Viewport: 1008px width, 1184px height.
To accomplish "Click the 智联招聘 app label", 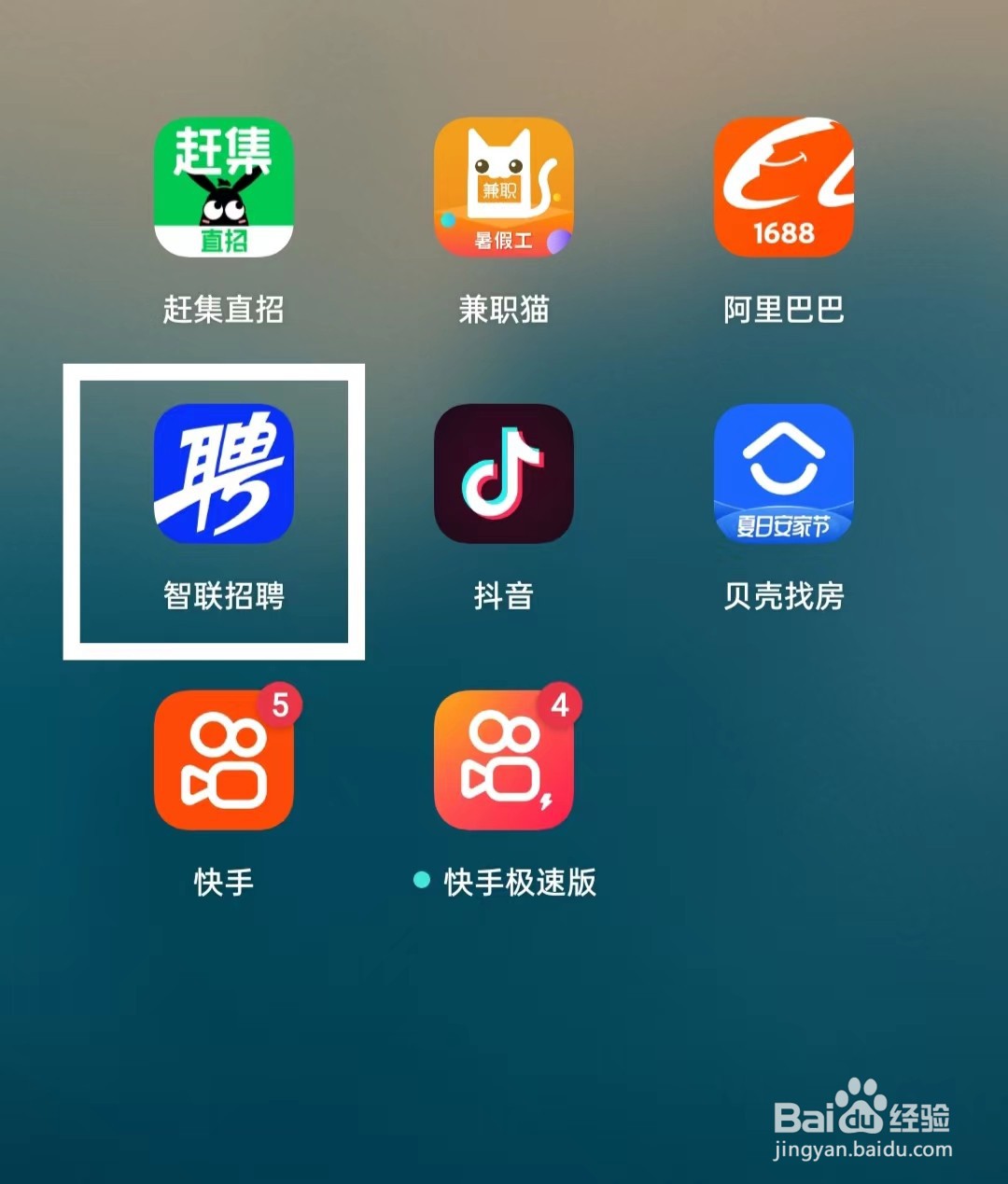I will pos(224,596).
